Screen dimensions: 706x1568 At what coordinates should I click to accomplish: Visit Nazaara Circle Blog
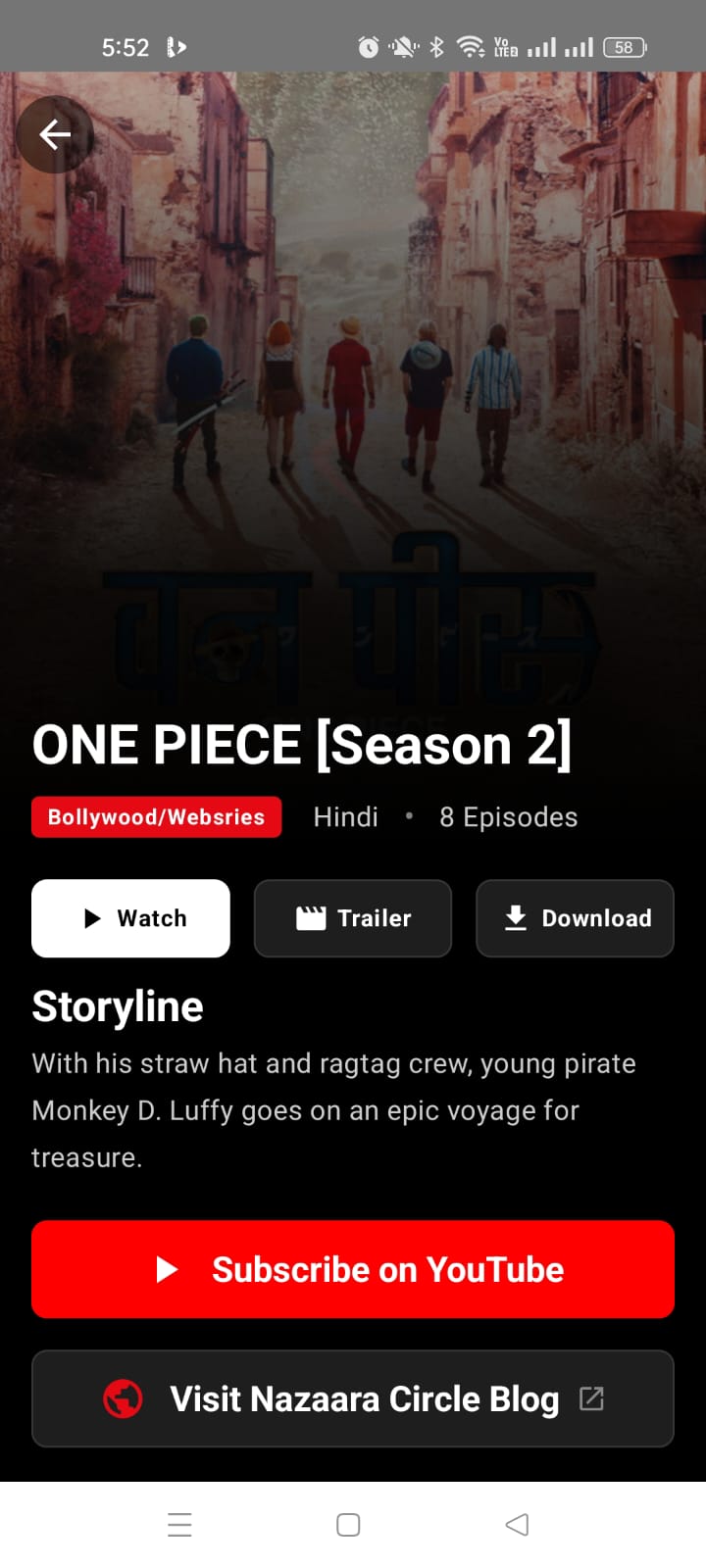tap(353, 1398)
